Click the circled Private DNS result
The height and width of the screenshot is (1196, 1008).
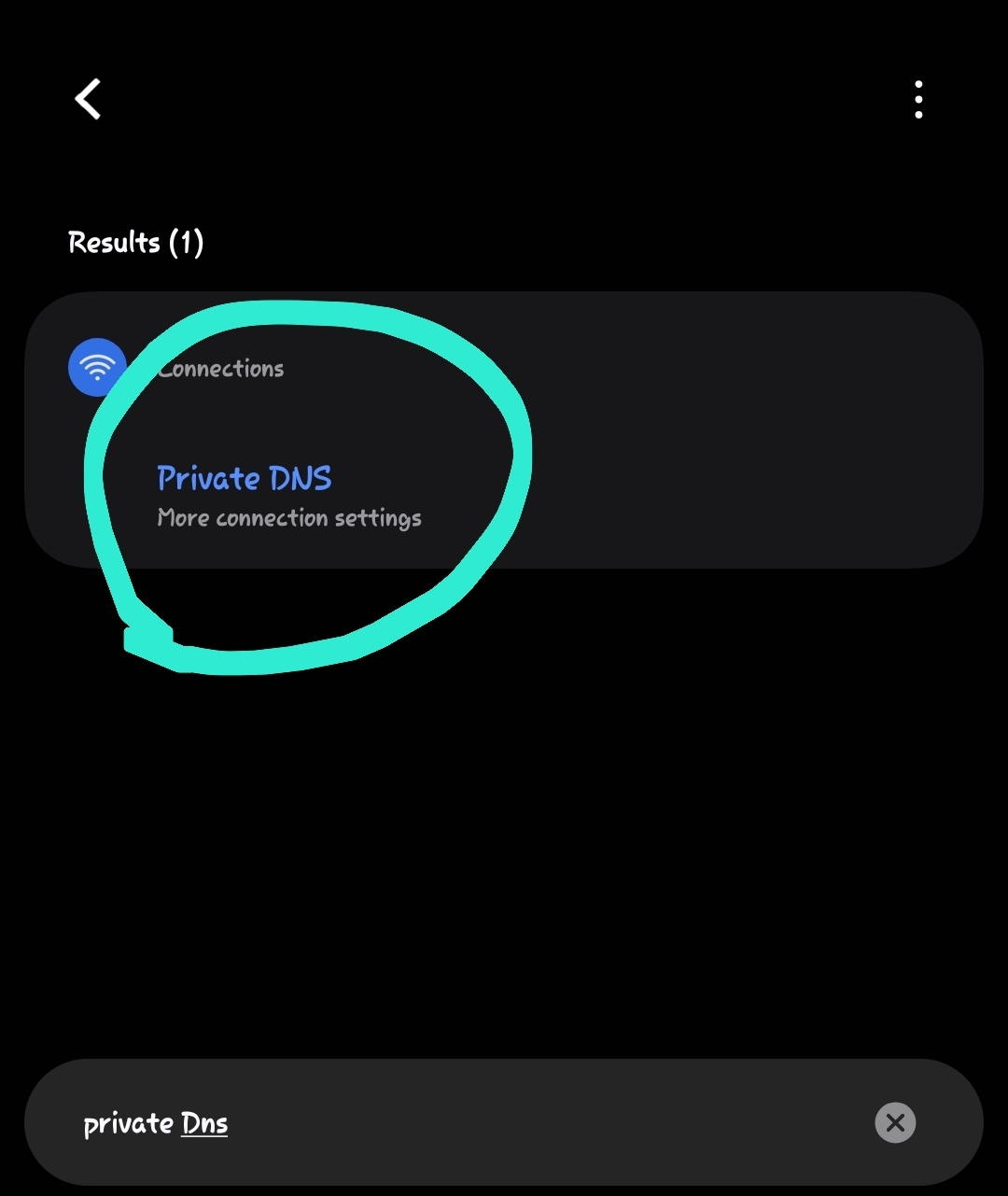(x=244, y=478)
